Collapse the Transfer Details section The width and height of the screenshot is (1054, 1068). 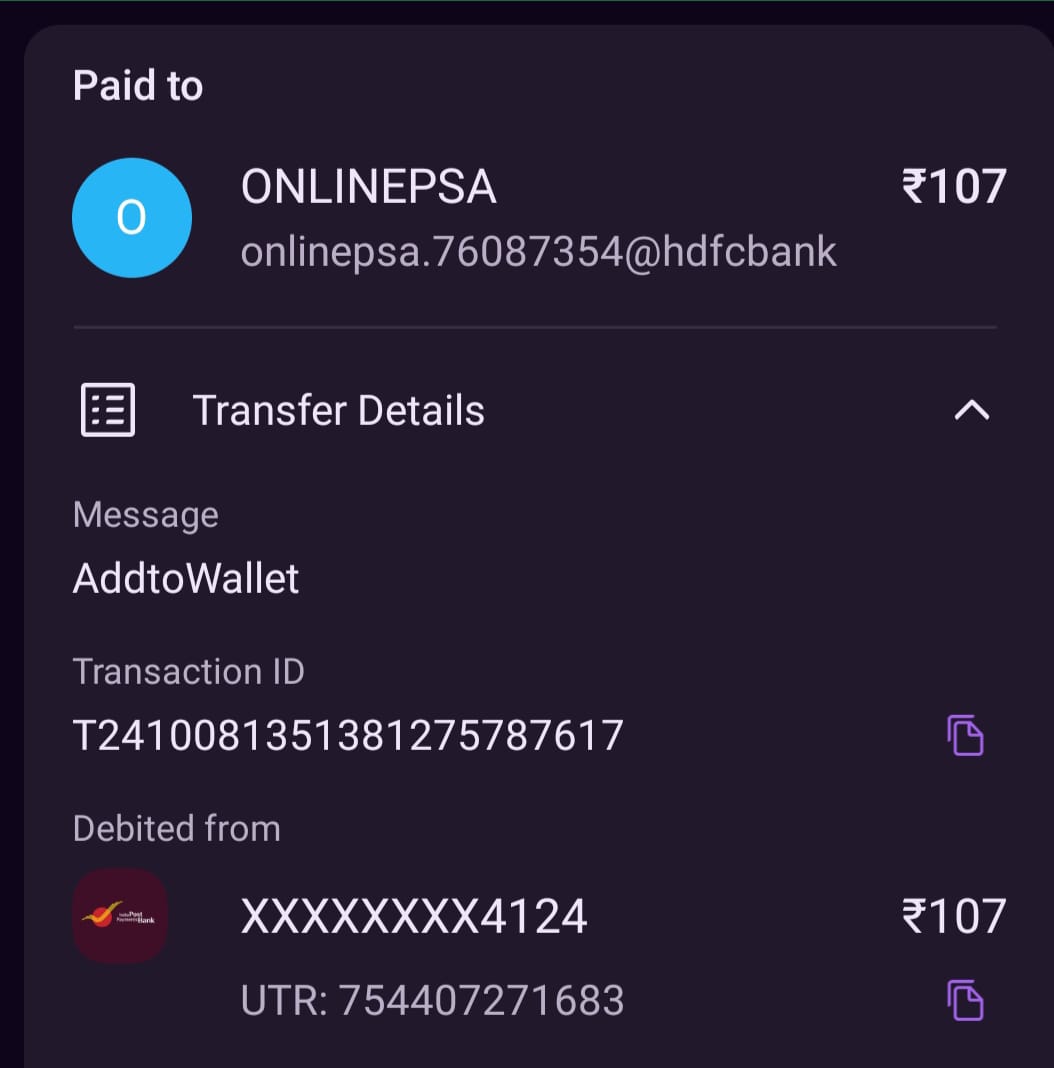tap(971, 410)
